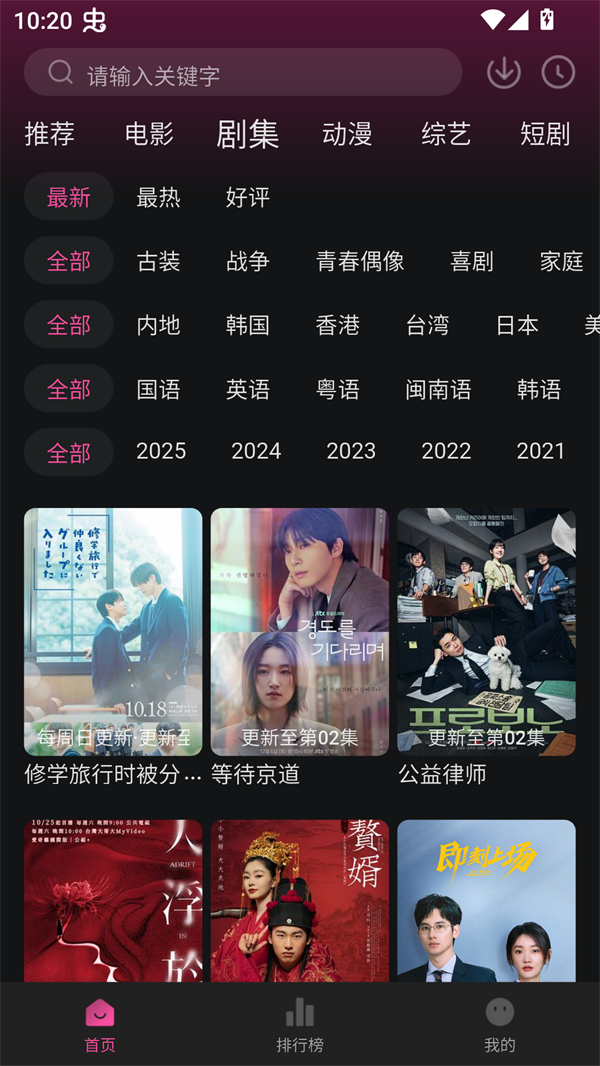The height and width of the screenshot is (1066, 600).
Task: Select the 青春偶像 genre chip
Action: 360,261
